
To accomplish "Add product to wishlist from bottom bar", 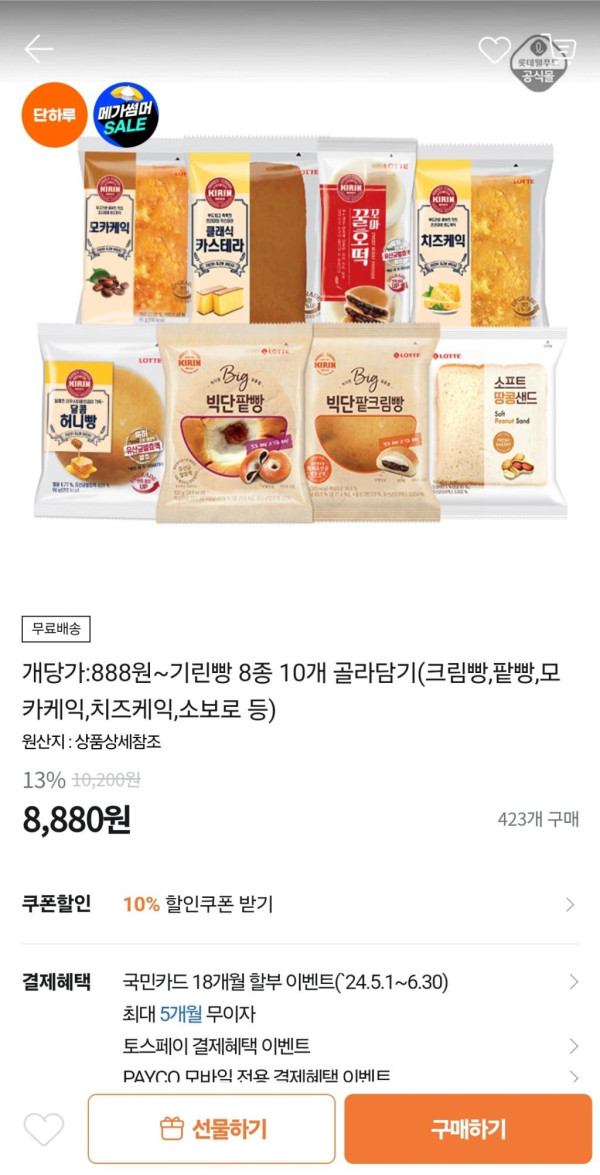I will [x=43, y=1129].
